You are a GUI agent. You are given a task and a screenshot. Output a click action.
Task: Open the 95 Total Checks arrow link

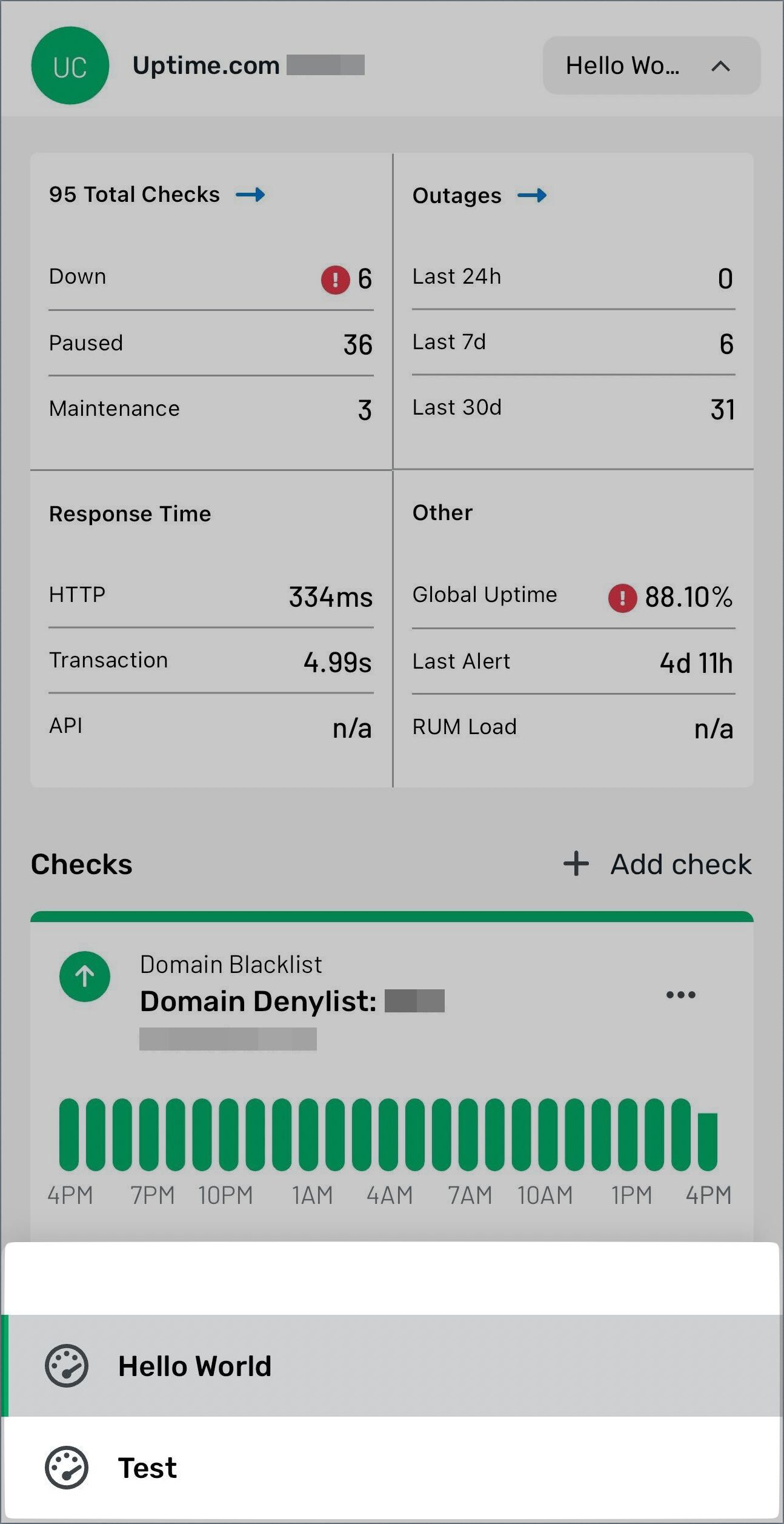point(250,195)
